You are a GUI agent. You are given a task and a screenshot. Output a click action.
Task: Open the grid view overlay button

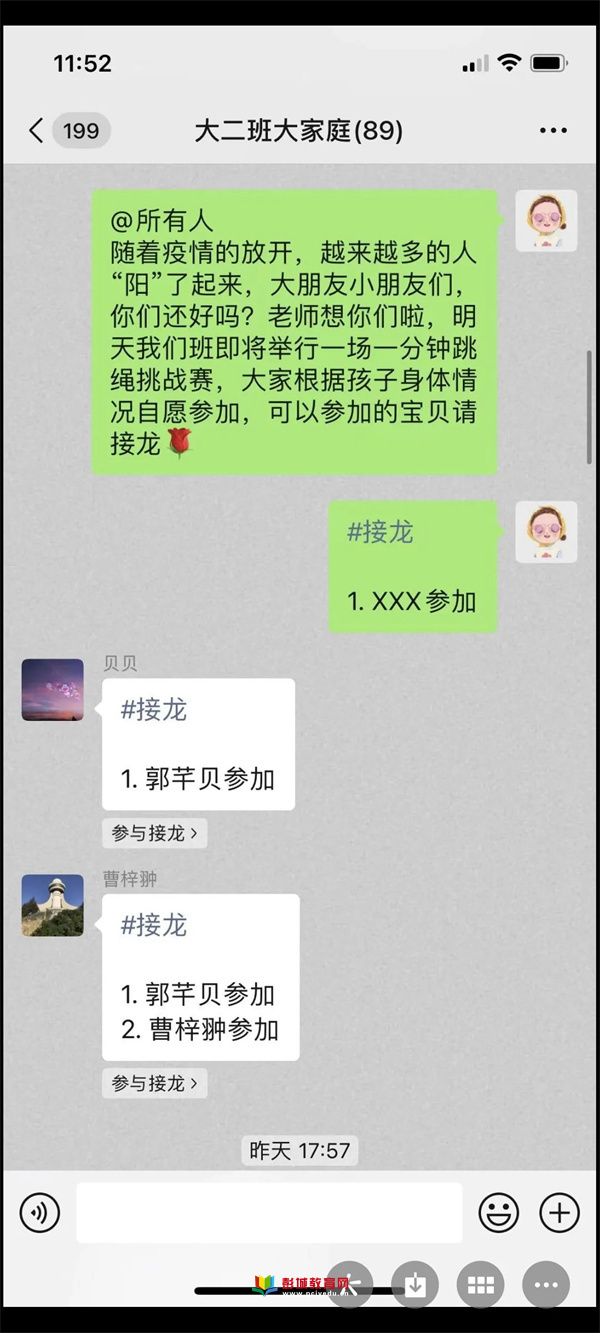(x=480, y=1285)
